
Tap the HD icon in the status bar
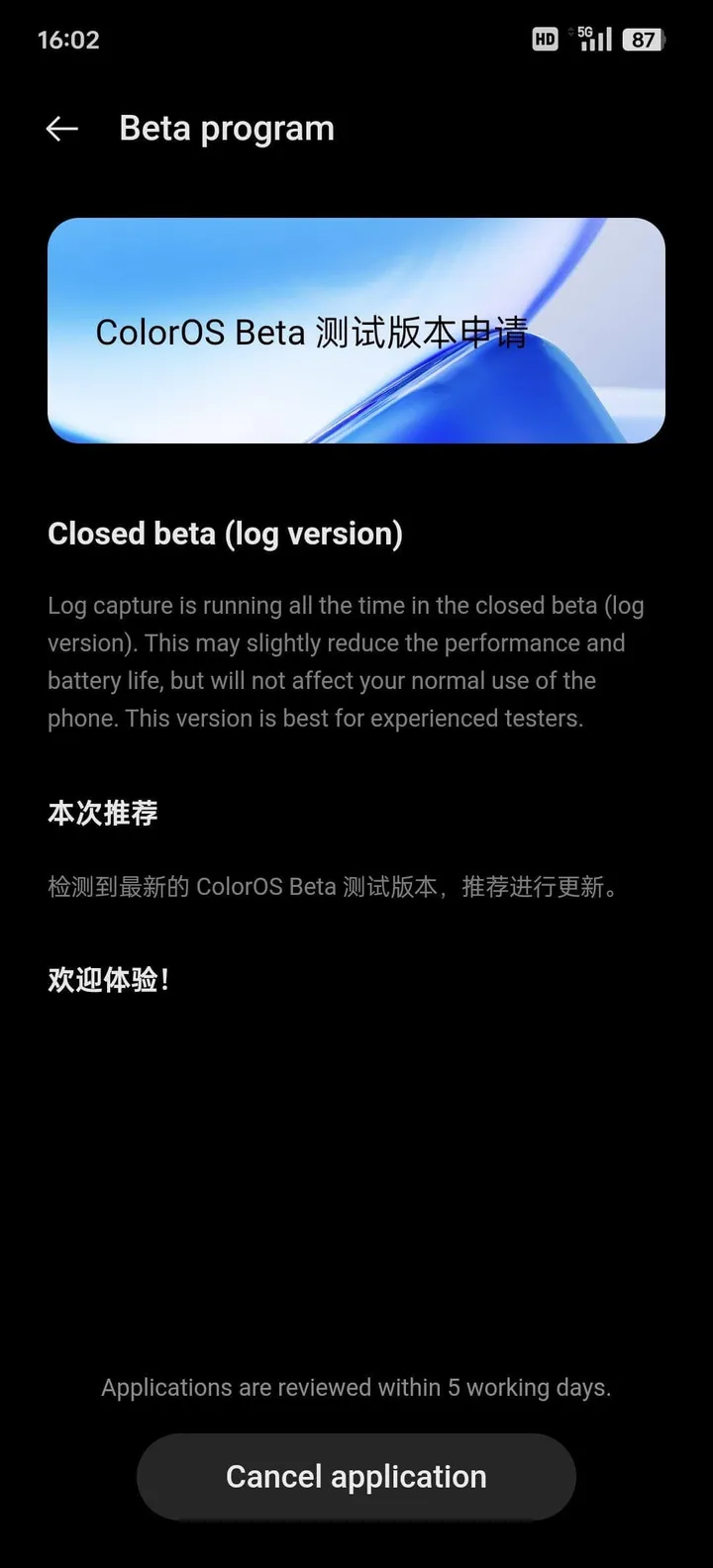coord(544,40)
